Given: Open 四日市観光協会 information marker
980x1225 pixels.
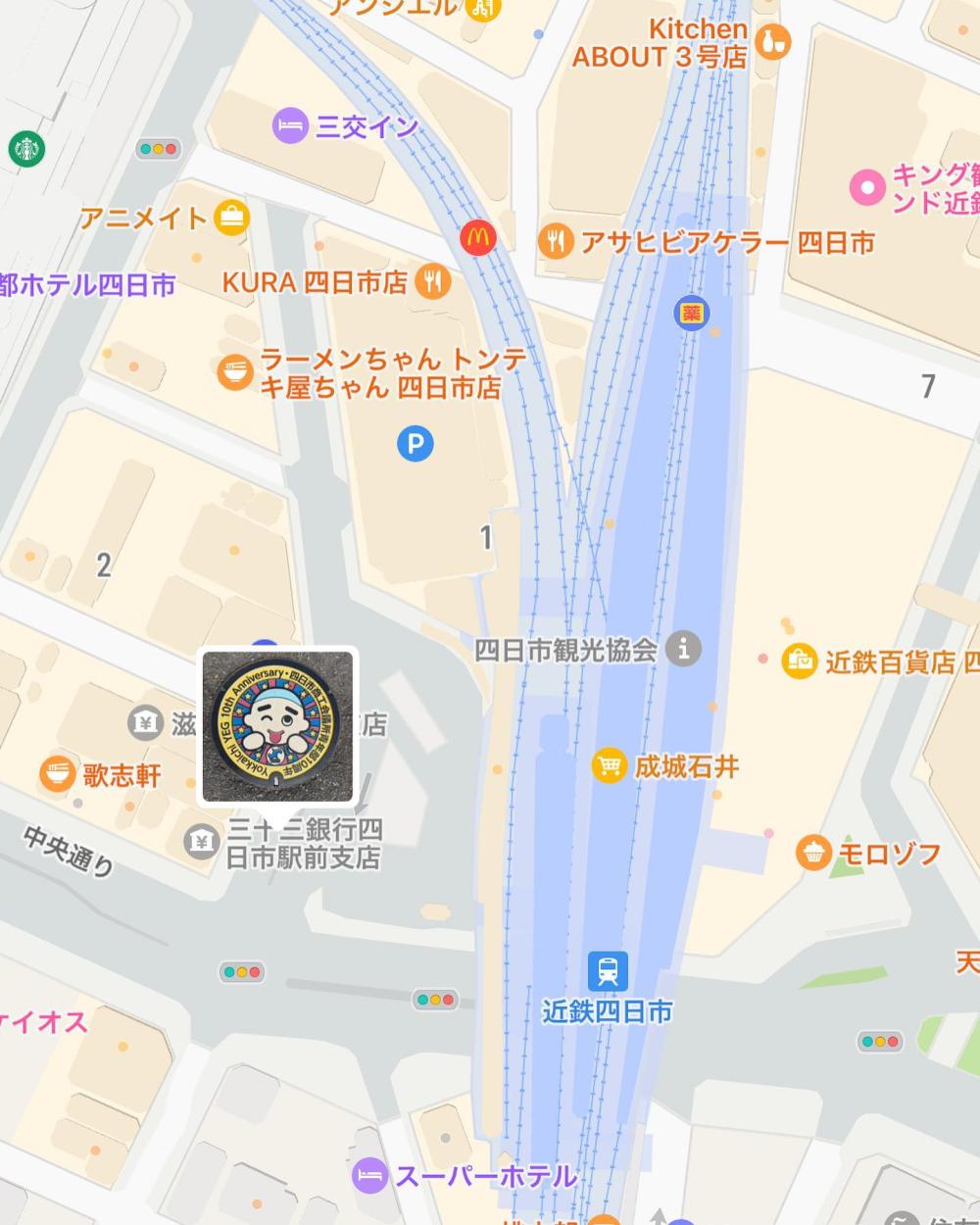Looking at the screenshot, I should (x=684, y=648).
